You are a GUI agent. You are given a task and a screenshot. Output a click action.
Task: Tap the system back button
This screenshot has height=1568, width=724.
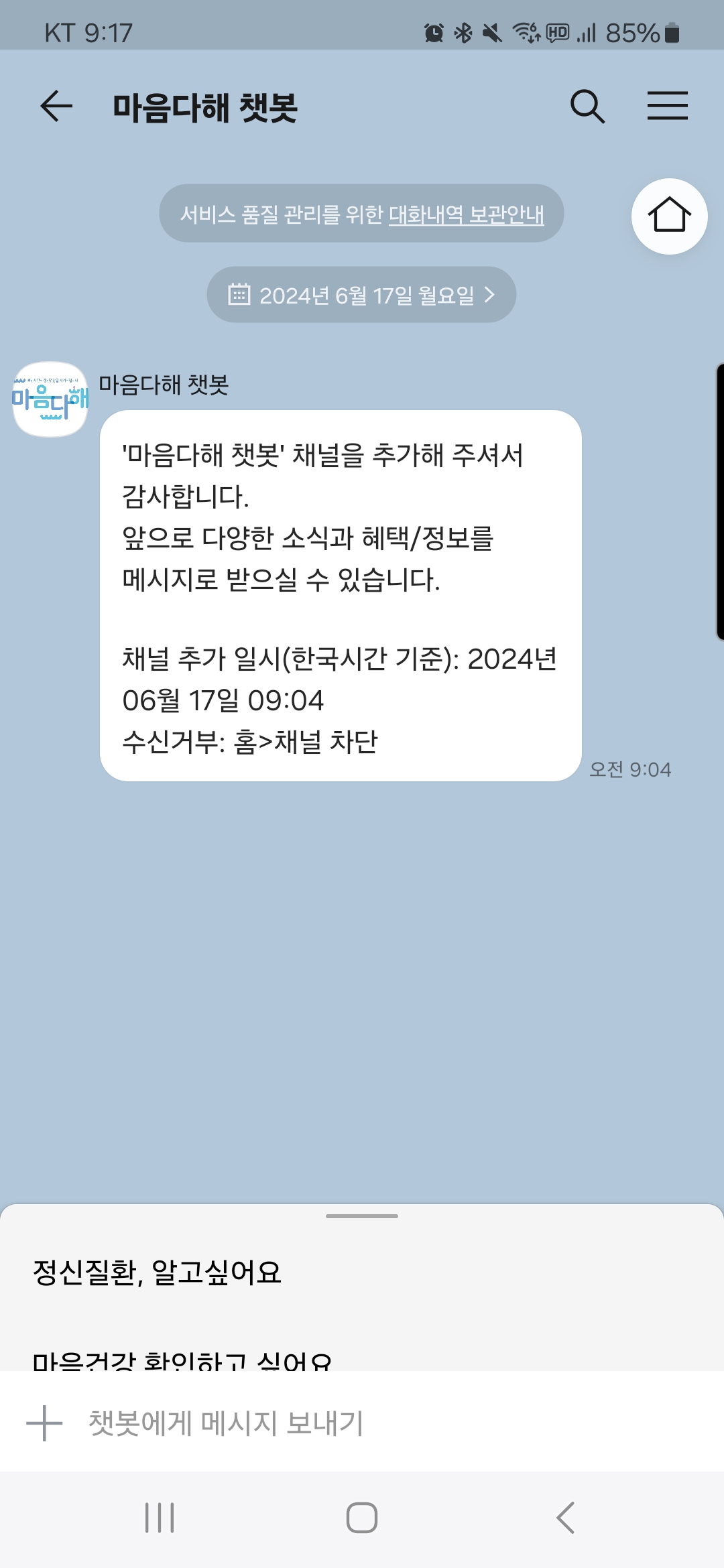click(565, 1518)
